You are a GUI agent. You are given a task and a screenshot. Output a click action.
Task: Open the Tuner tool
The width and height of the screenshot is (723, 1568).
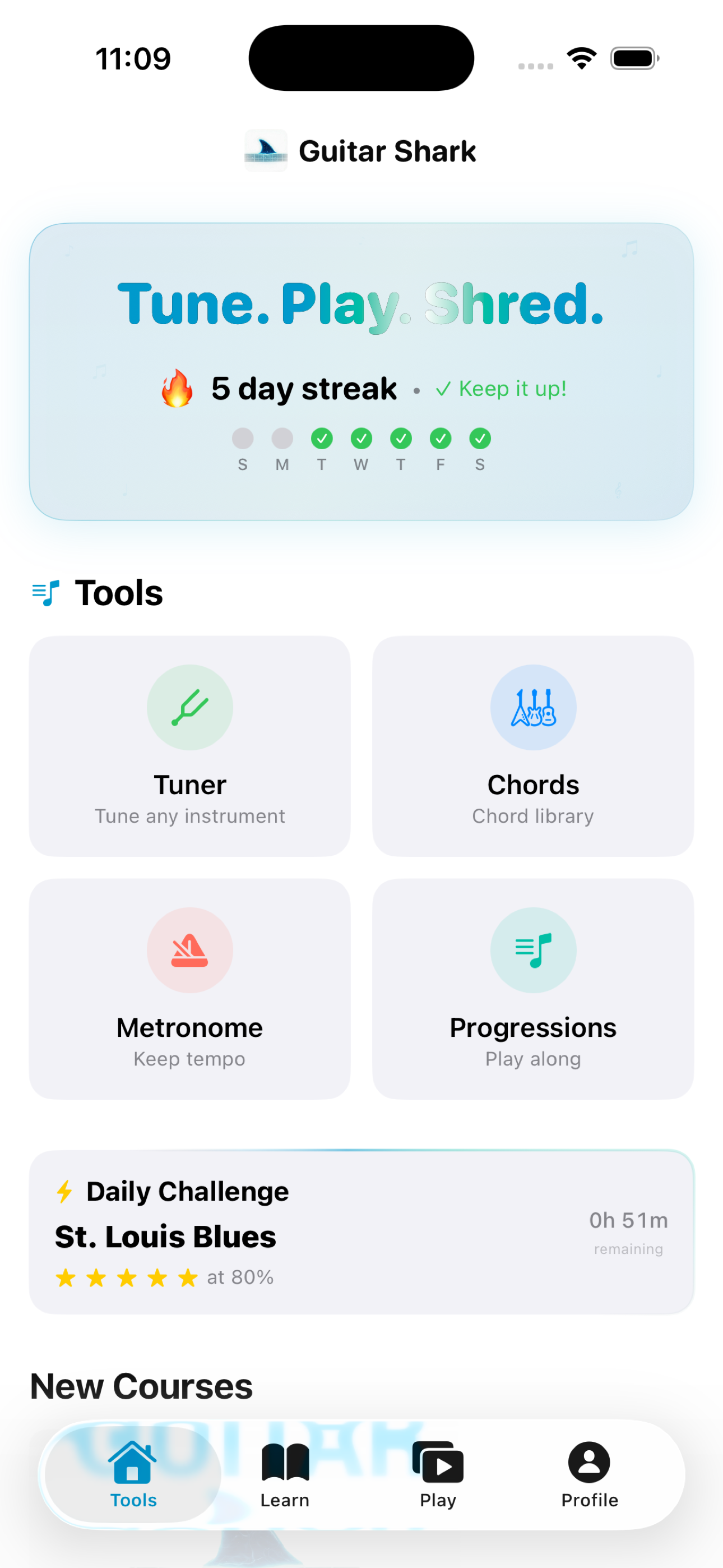point(189,746)
